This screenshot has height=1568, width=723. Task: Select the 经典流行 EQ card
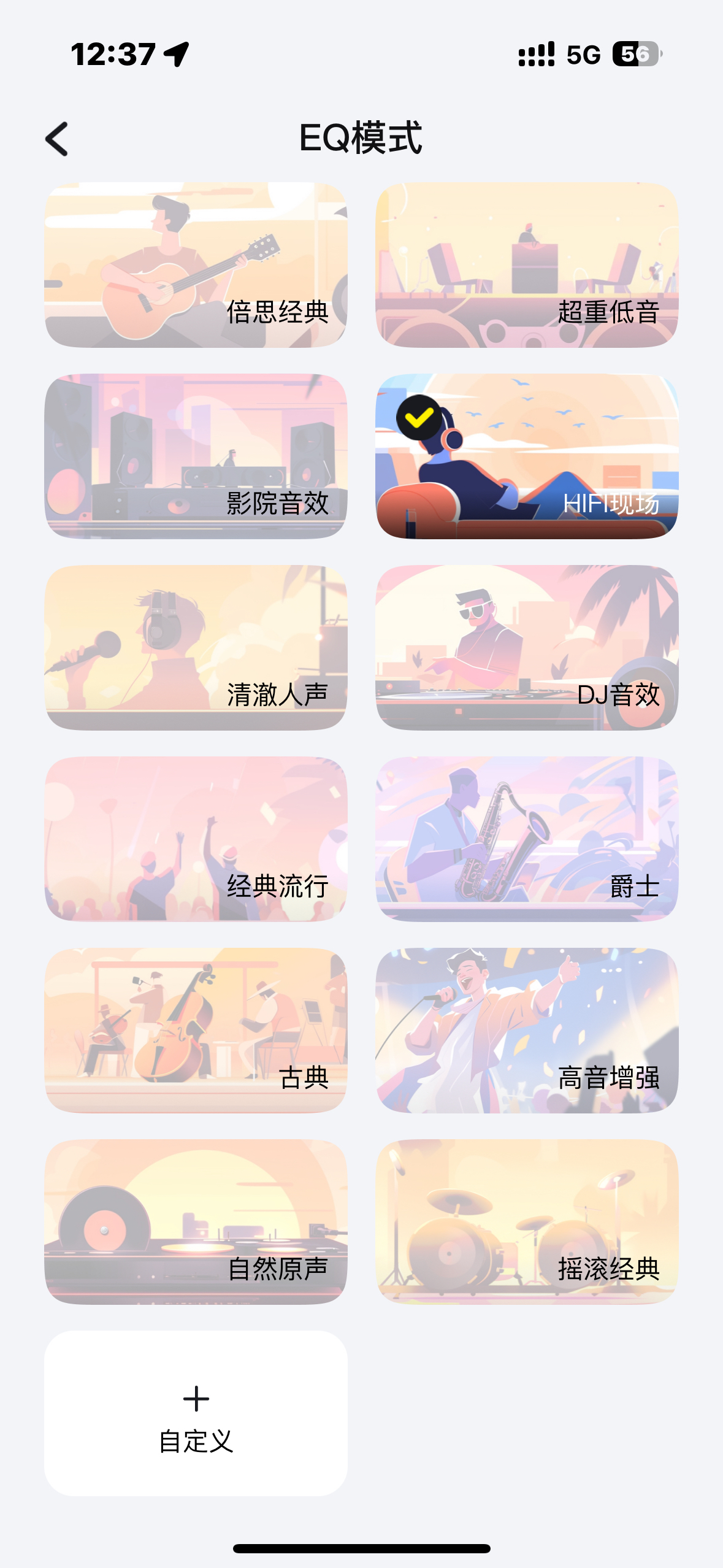(x=196, y=839)
